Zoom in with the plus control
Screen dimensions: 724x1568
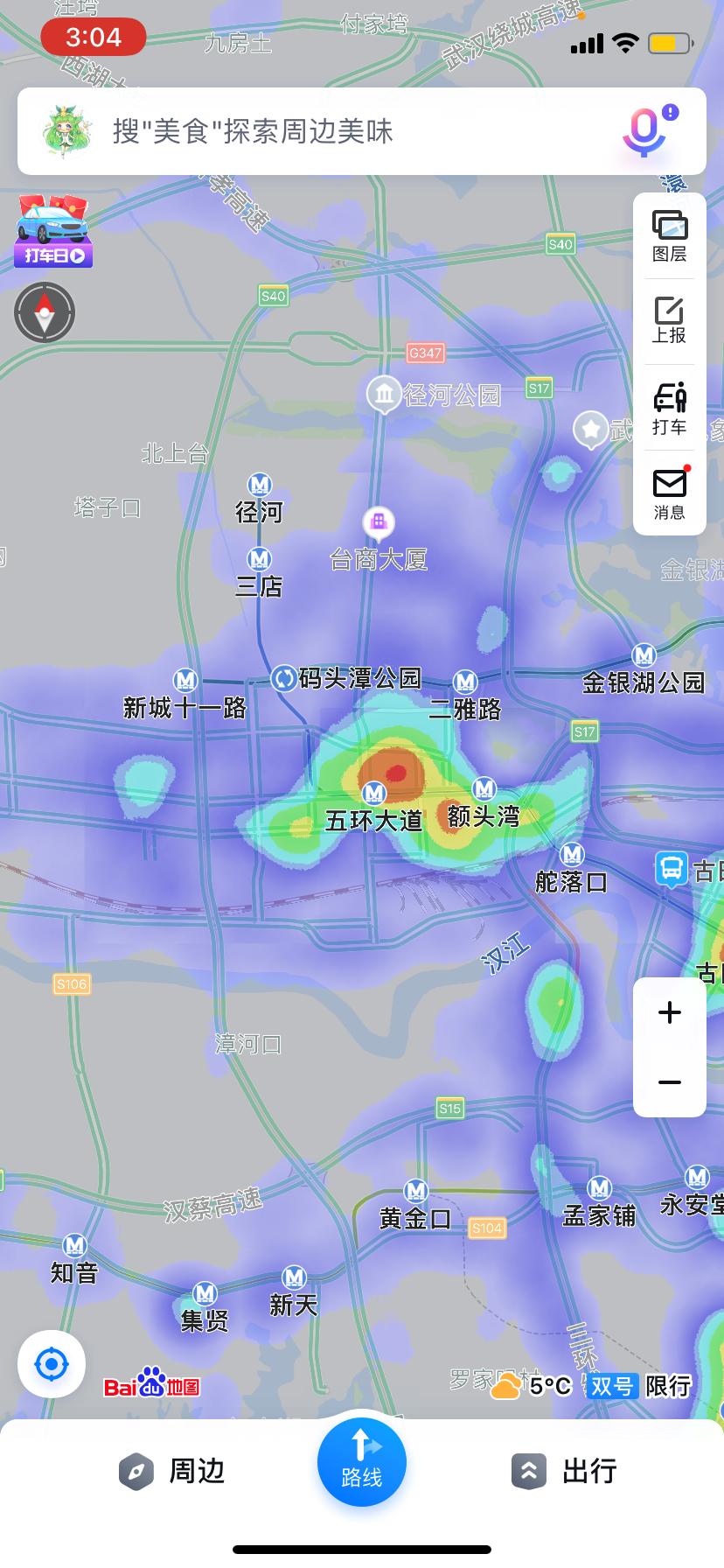tap(669, 1012)
